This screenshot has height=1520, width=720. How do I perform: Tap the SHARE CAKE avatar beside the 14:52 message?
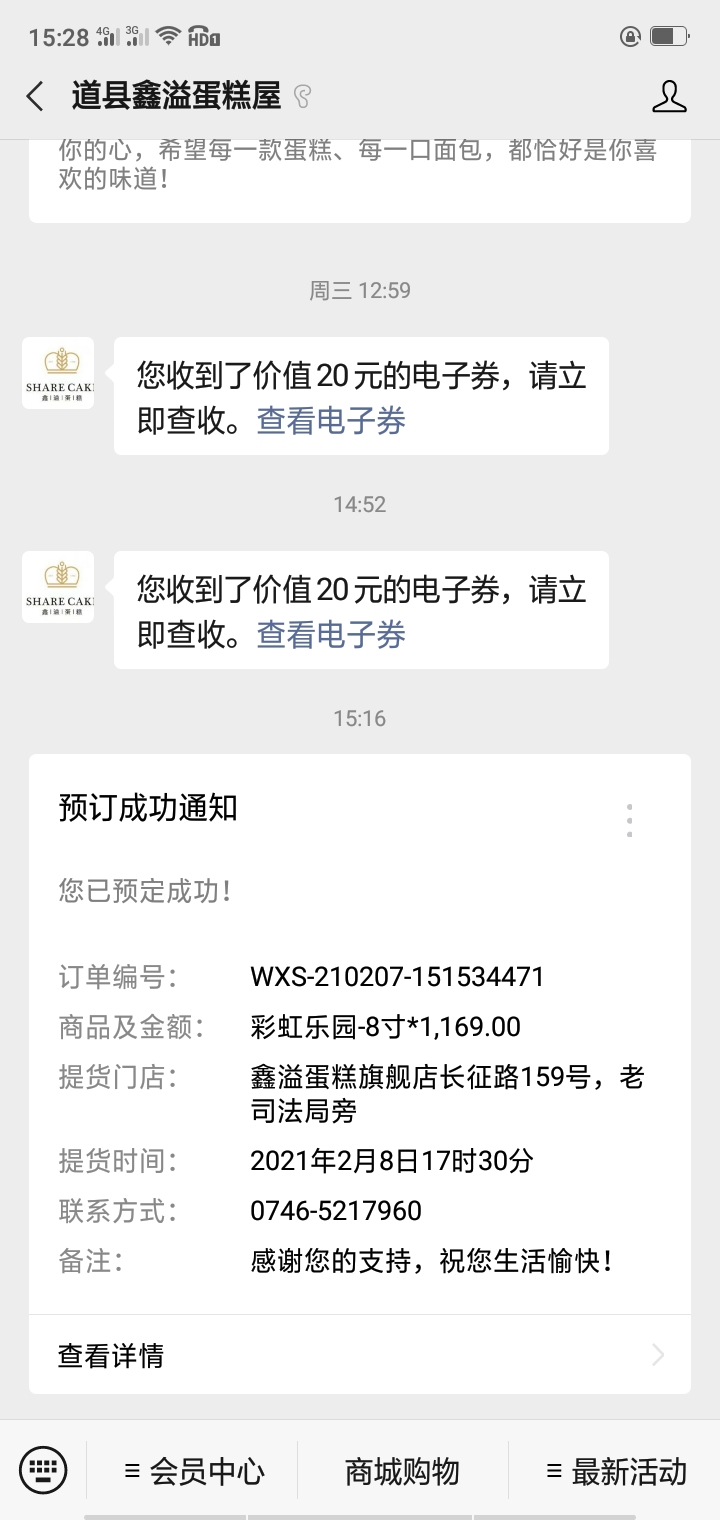point(58,587)
